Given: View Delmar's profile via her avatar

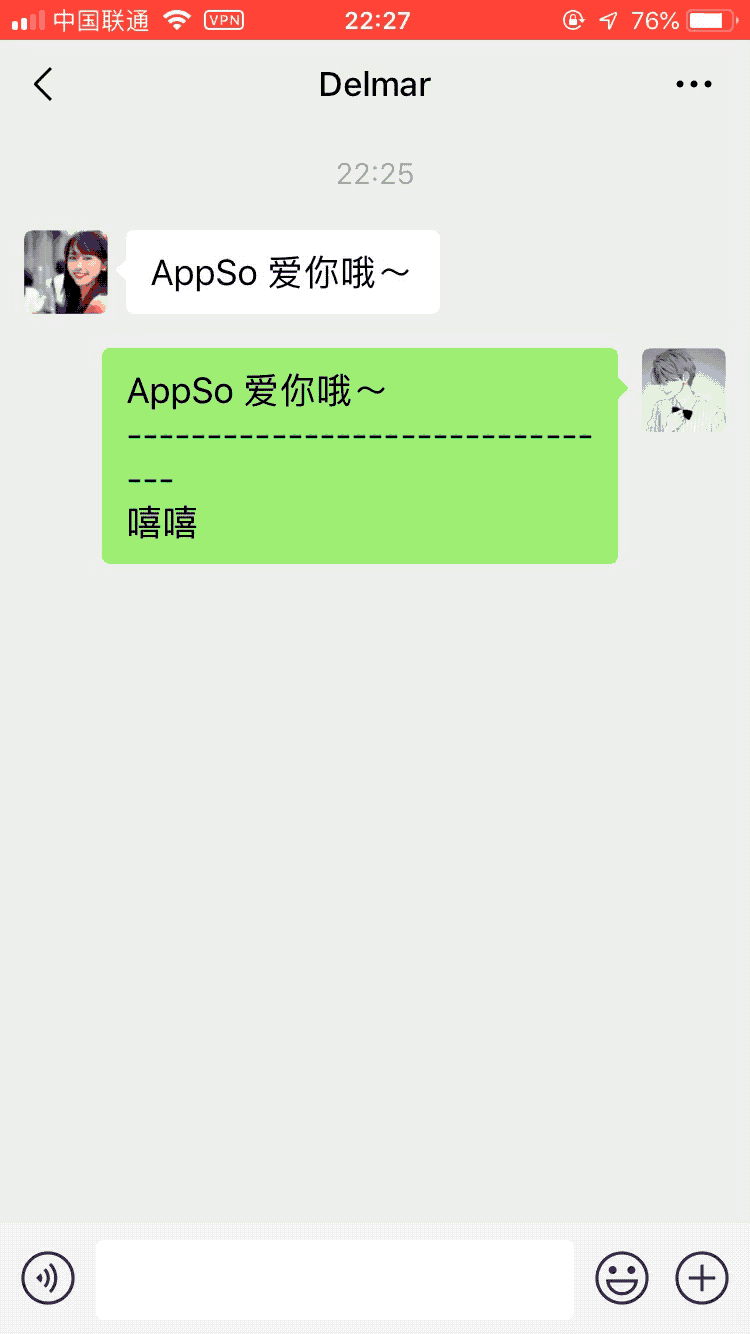Looking at the screenshot, I should click(x=66, y=272).
